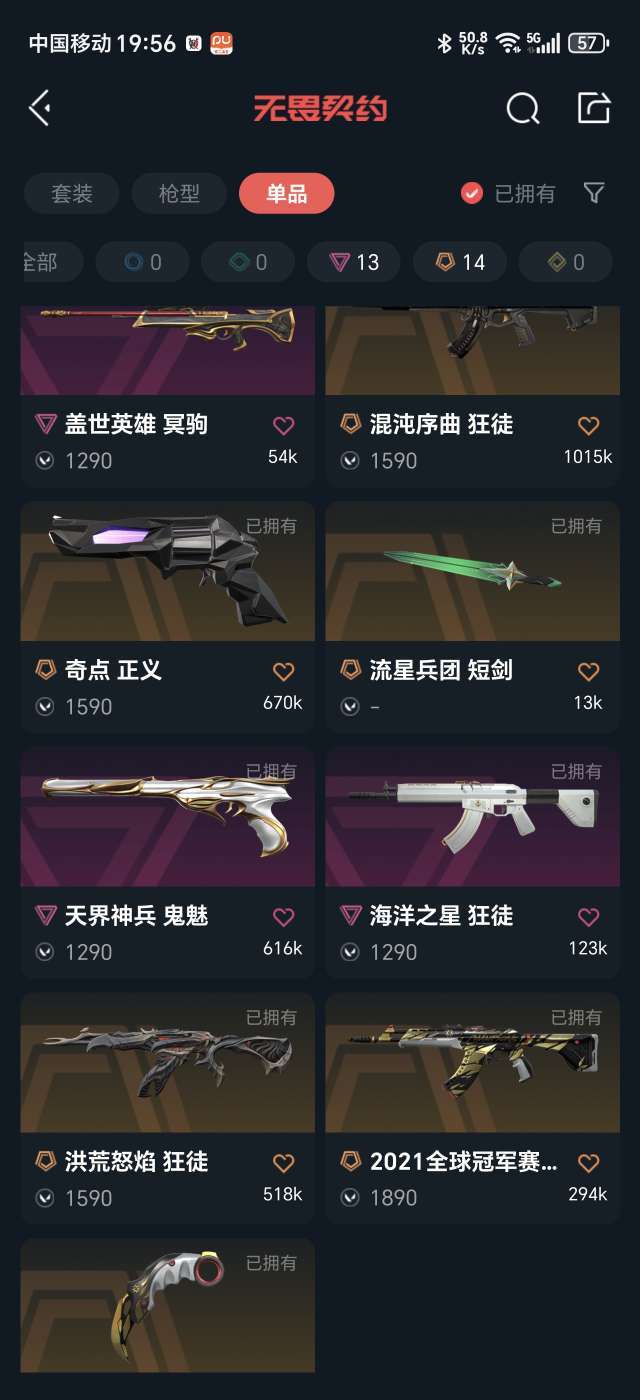The width and height of the screenshot is (640, 1400).
Task: Like the 盖世英雄 冥驹 skin
Action: [x=284, y=425]
